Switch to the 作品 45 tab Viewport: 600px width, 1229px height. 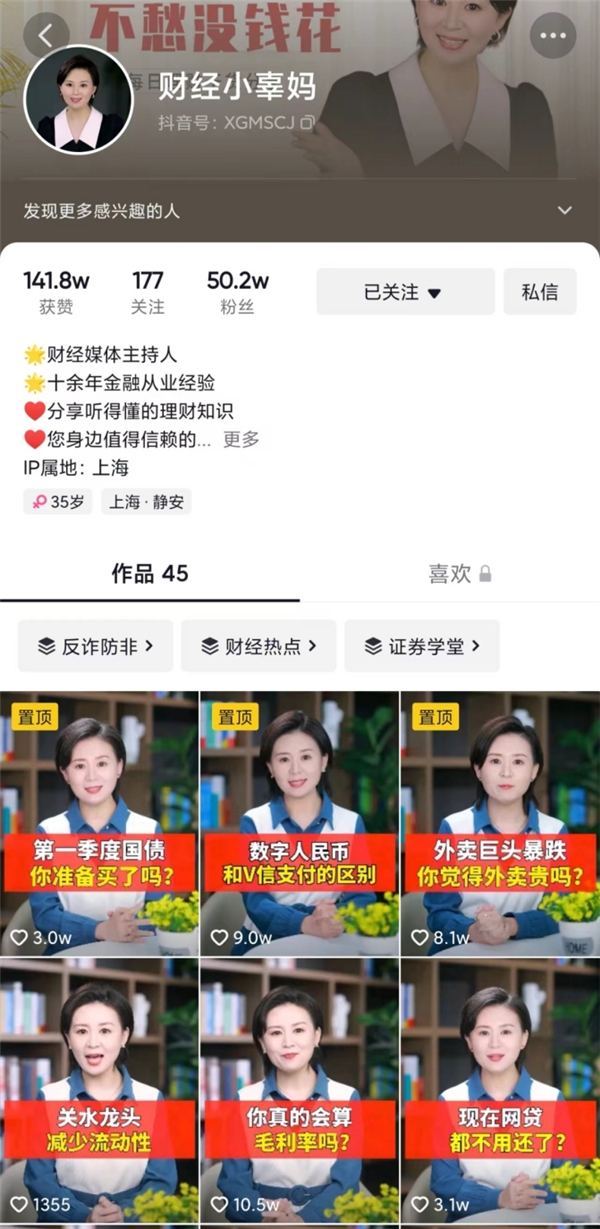click(150, 573)
